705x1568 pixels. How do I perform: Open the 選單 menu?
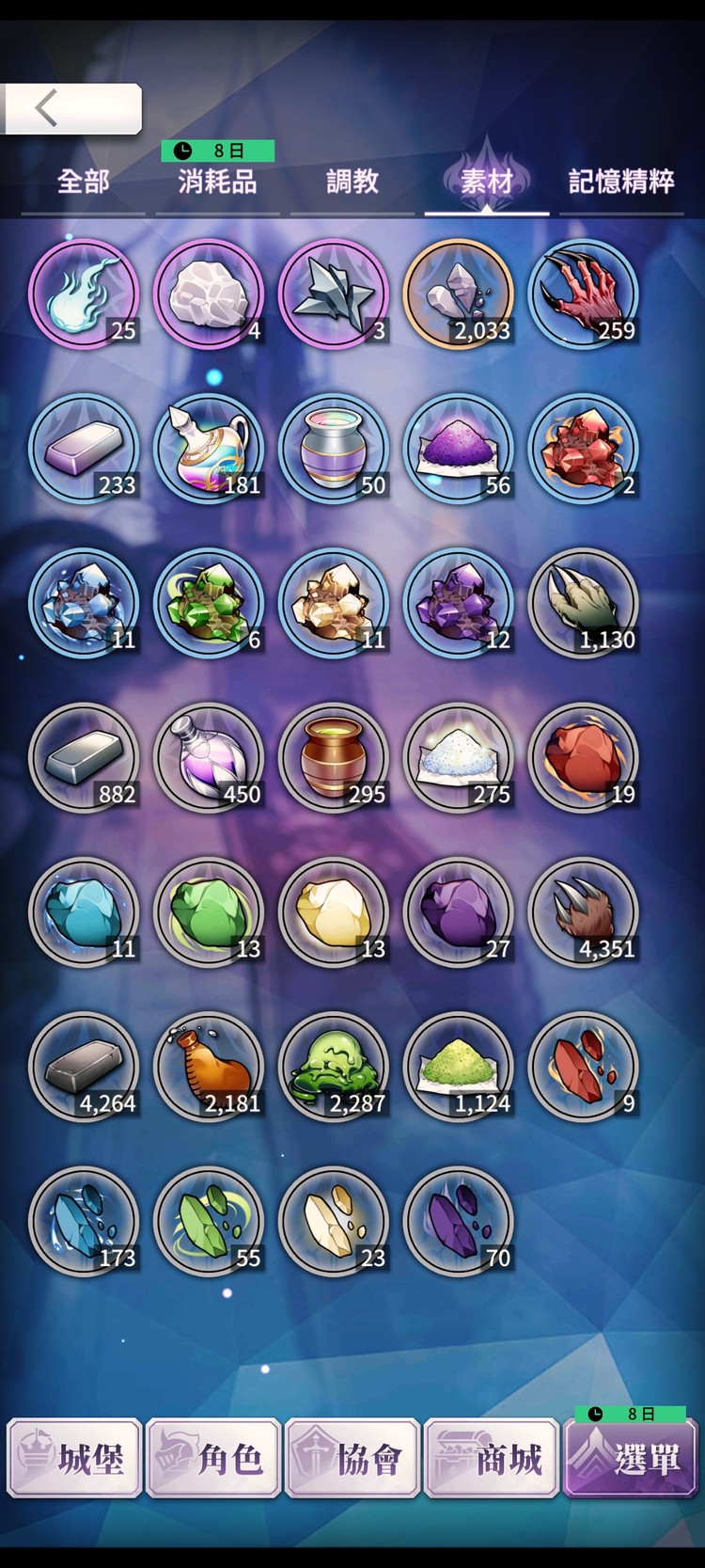pyautogui.click(x=631, y=1459)
